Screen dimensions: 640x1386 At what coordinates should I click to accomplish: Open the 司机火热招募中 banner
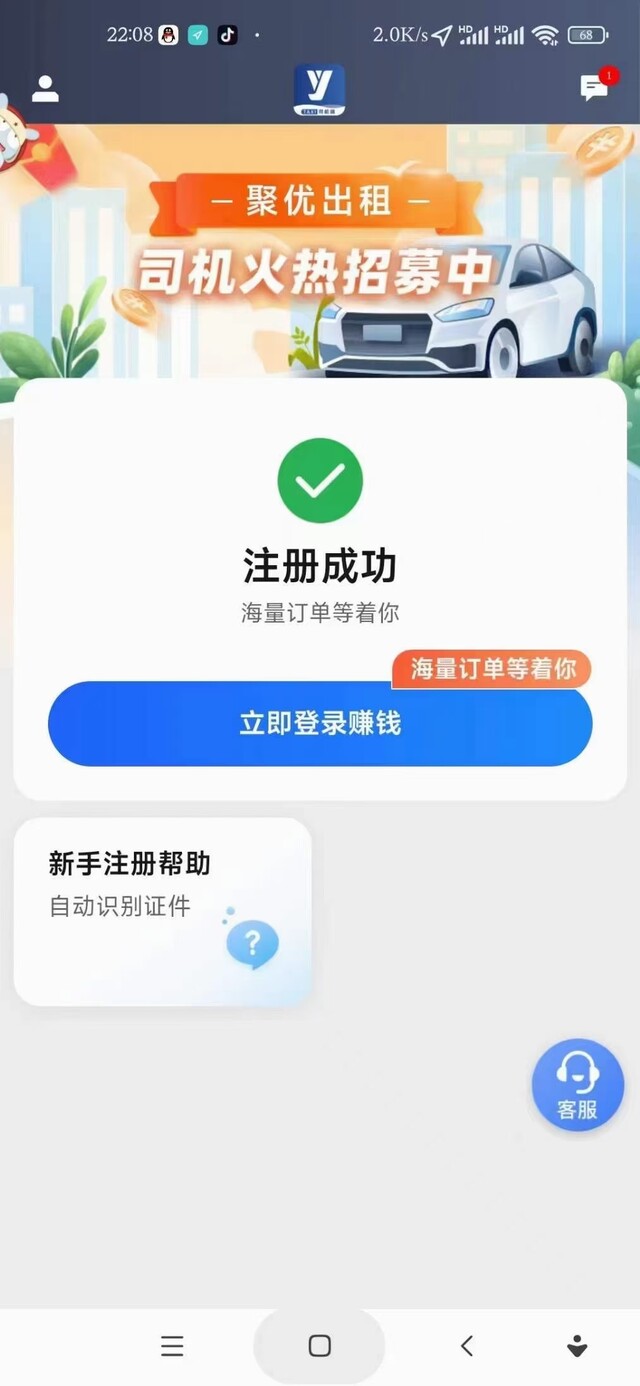[320, 250]
